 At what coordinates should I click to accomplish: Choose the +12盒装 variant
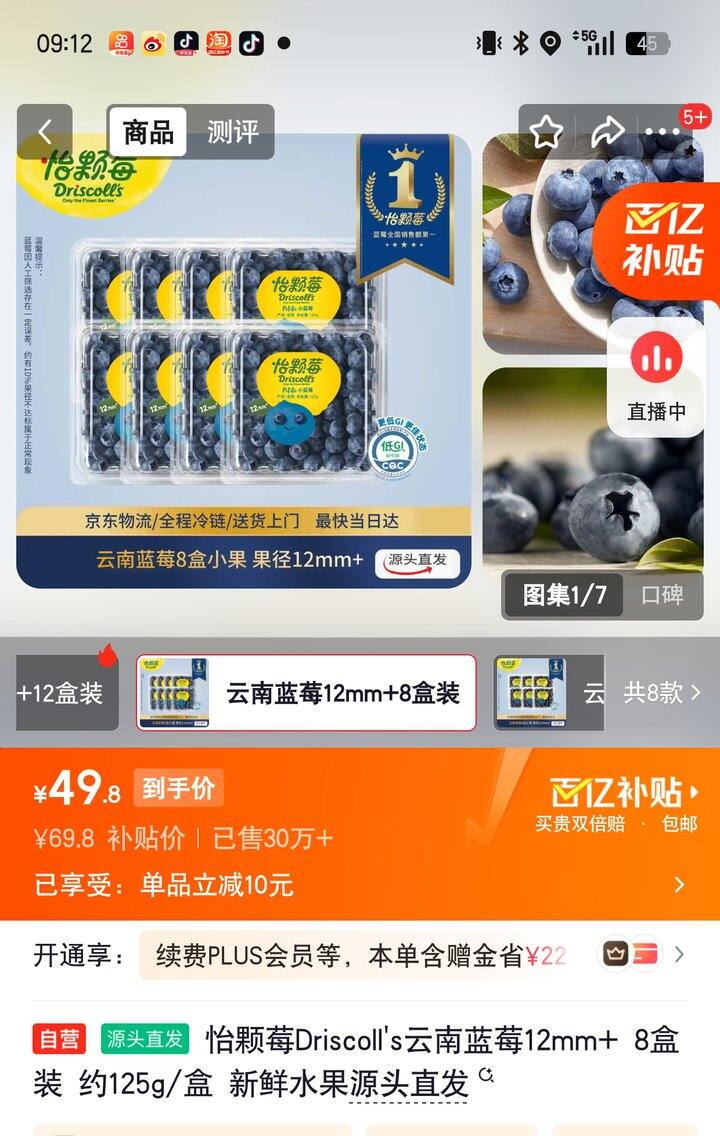pos(67,693)
